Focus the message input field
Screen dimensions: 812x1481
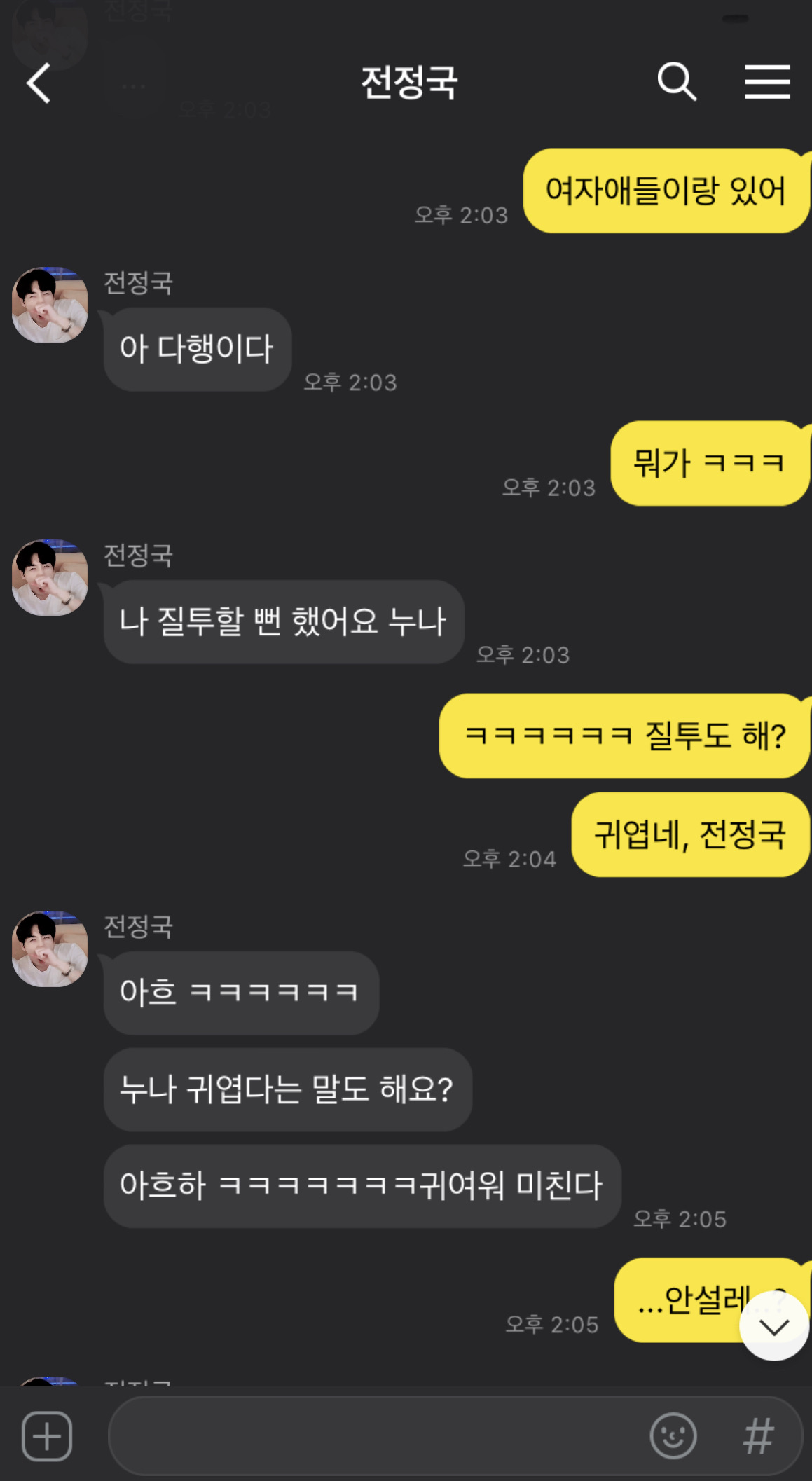[x=371, y=1436]
